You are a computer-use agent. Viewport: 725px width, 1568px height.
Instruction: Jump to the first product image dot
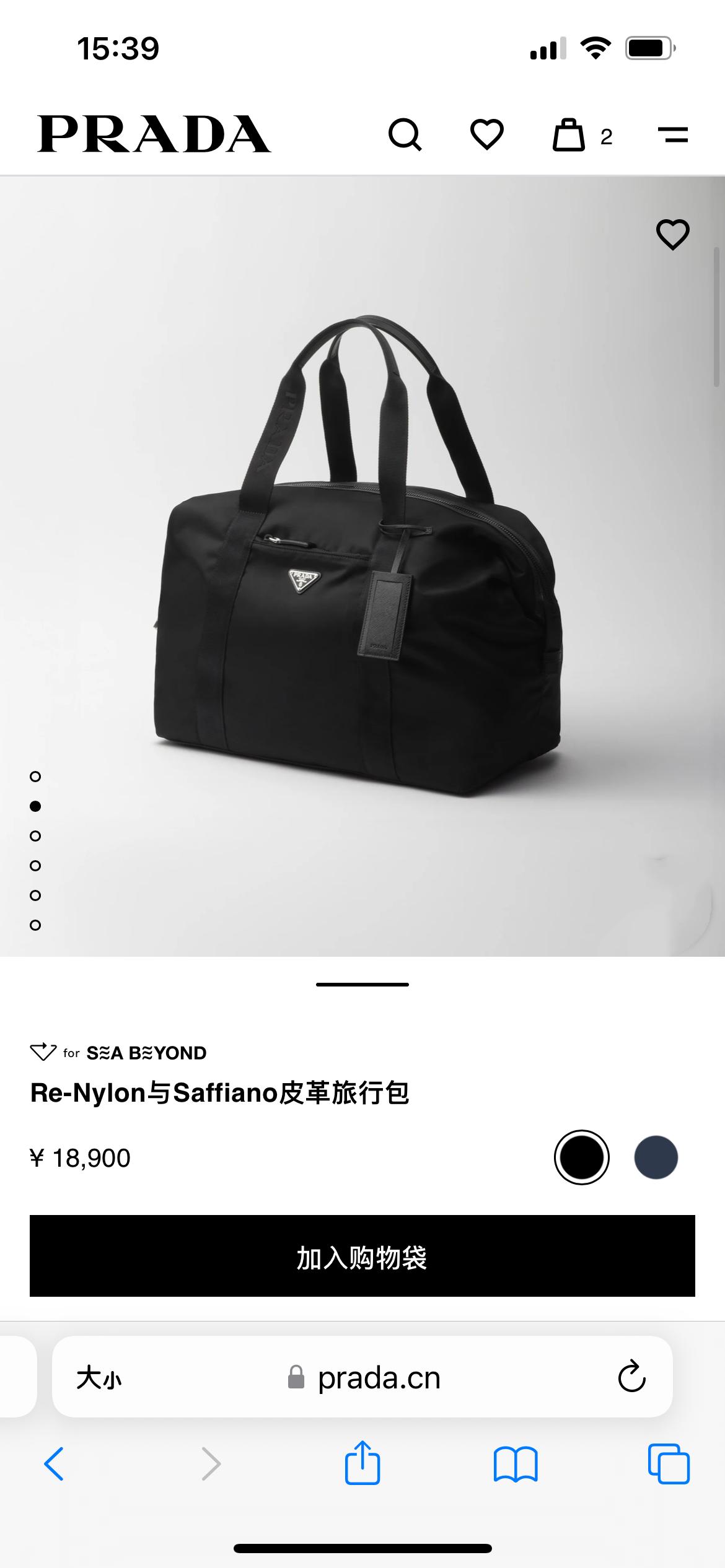[x=35, y=777]
